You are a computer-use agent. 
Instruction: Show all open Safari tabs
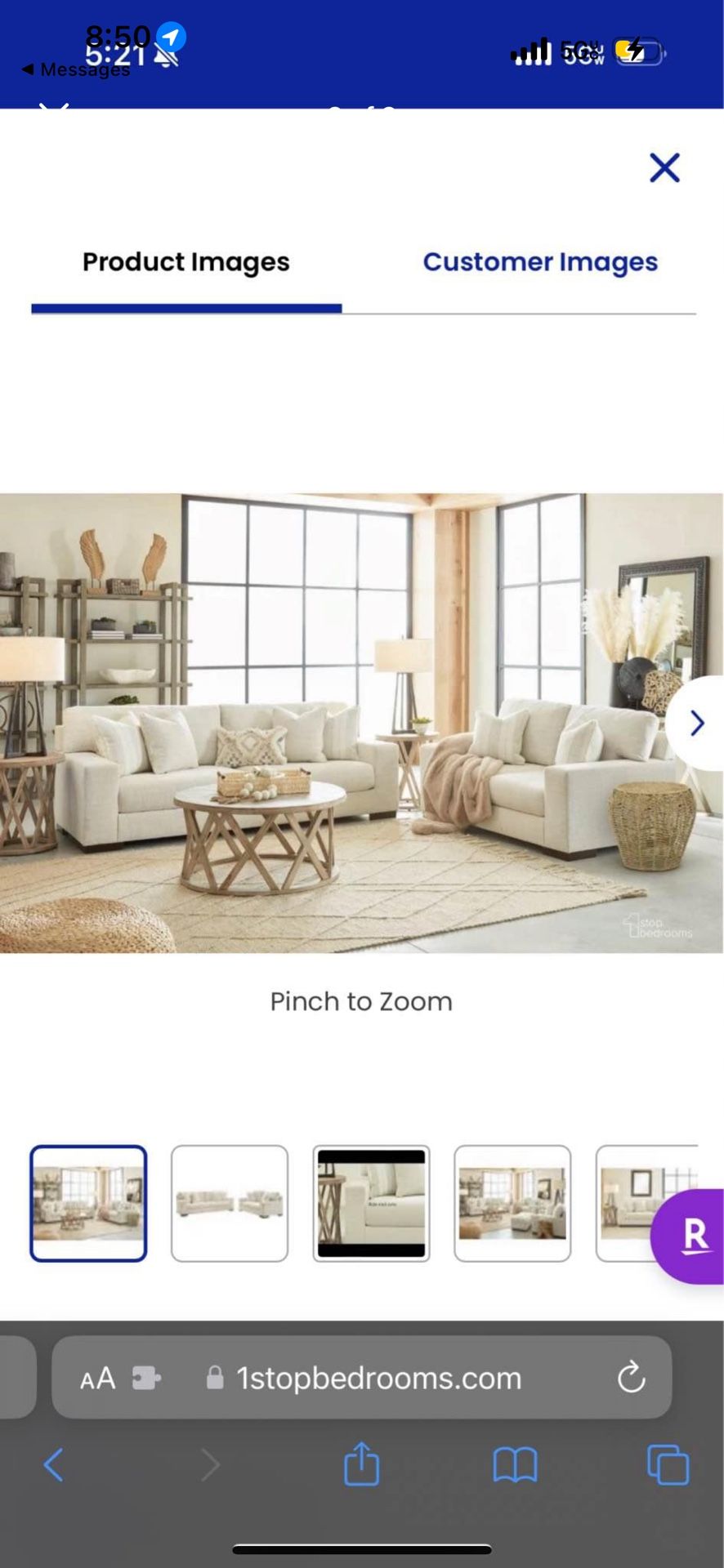668,1464
